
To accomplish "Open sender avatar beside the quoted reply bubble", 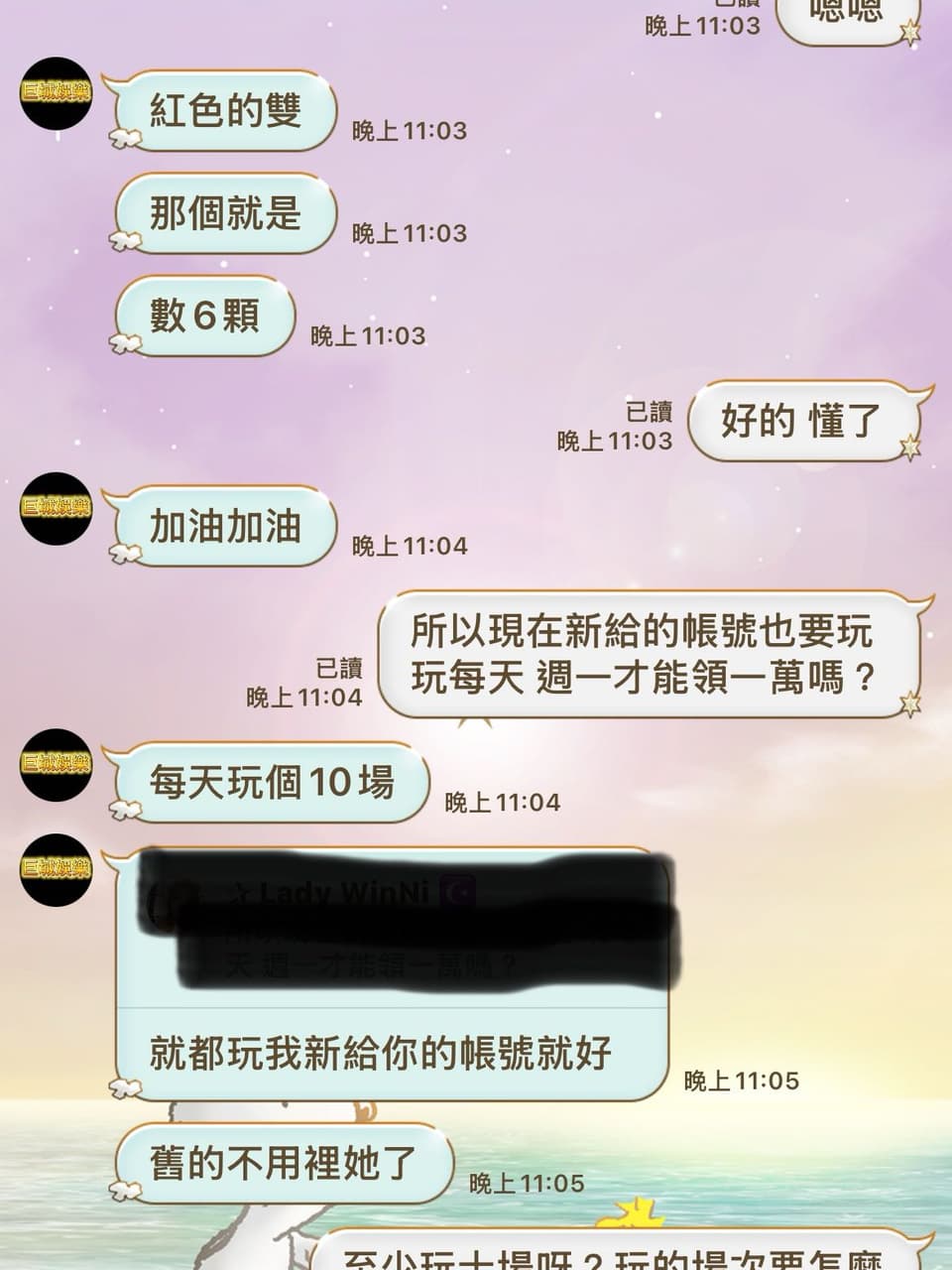I will [x=56, y=869].
